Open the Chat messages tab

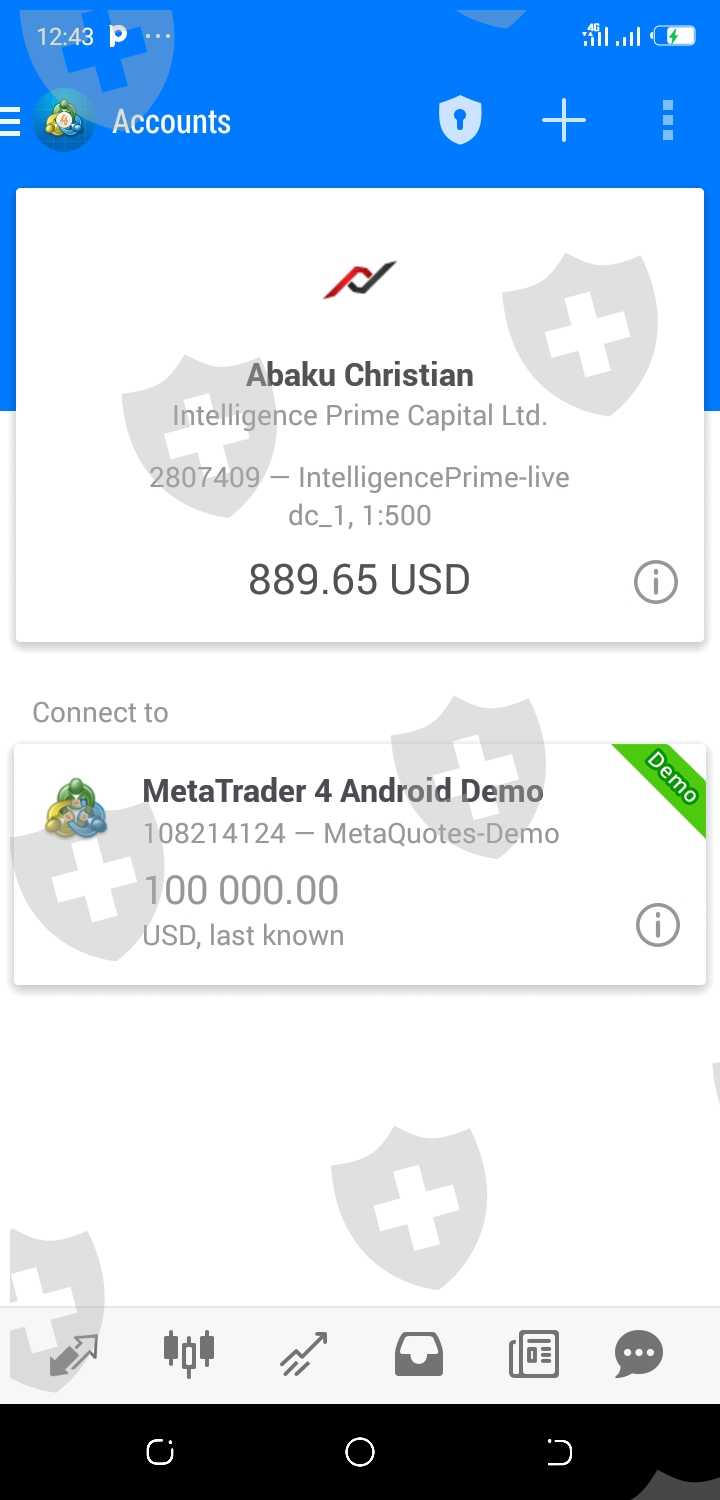coord(639,1355)
